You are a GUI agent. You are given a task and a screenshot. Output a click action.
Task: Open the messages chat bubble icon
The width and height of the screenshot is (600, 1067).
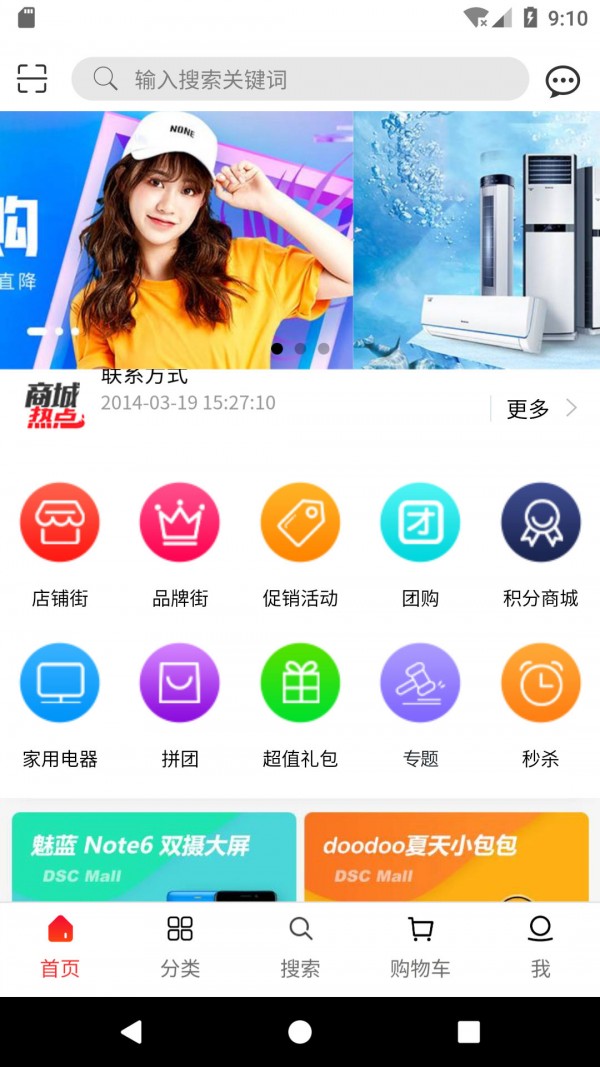pyautogui.click(x=563, y=81)
